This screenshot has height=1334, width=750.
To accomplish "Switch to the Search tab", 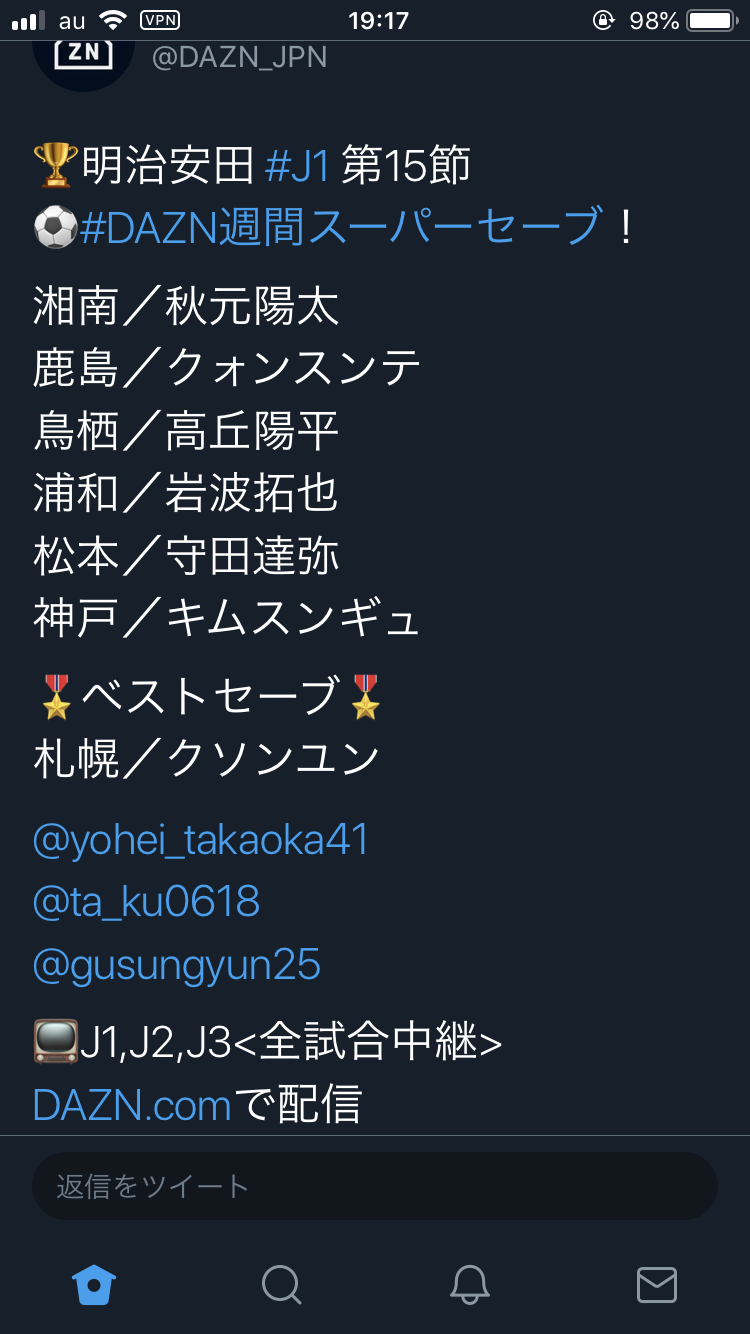I will tap(281, 1284).
